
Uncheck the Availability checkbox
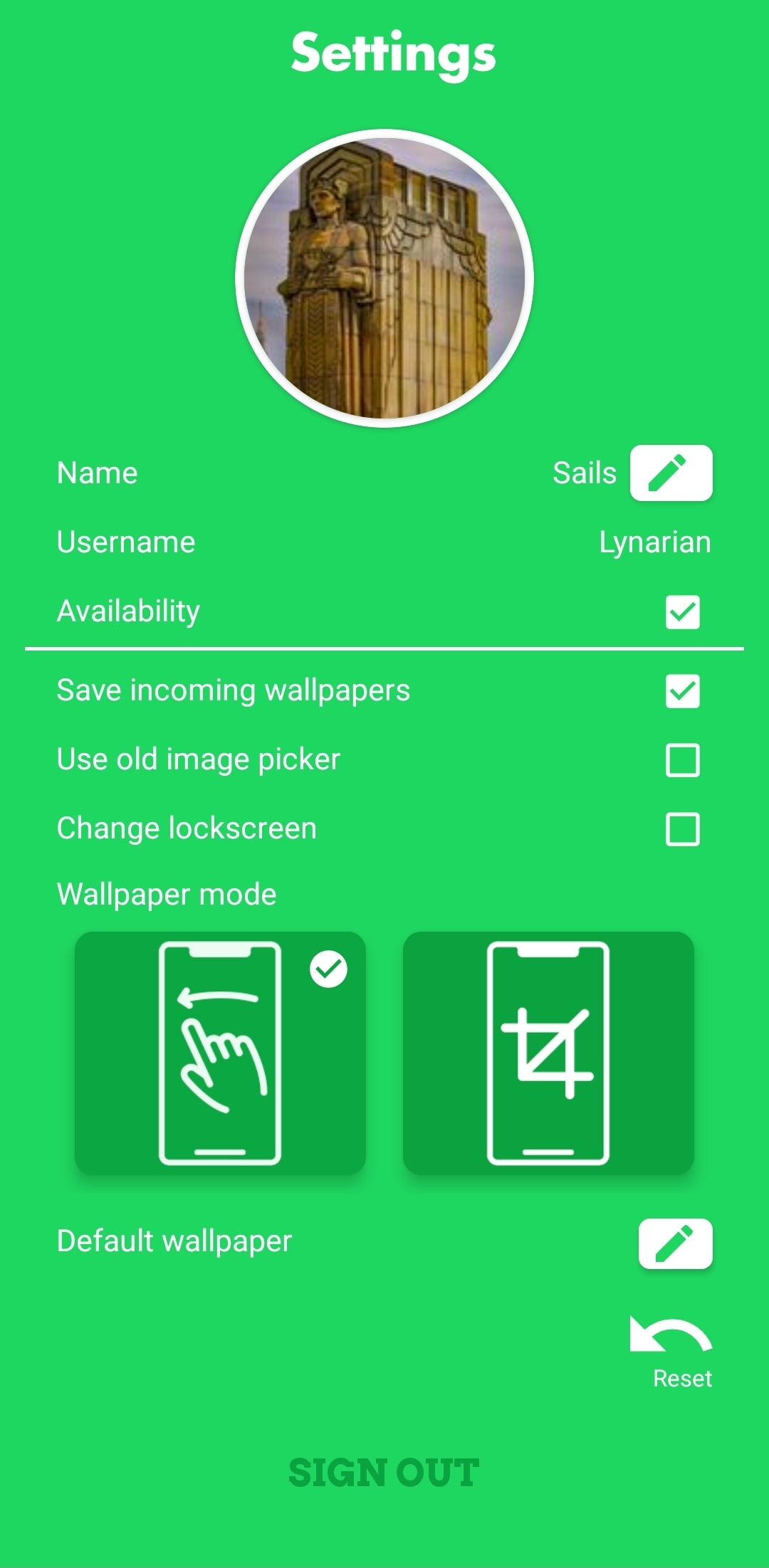pyautogui.click(x=682, y=612)
